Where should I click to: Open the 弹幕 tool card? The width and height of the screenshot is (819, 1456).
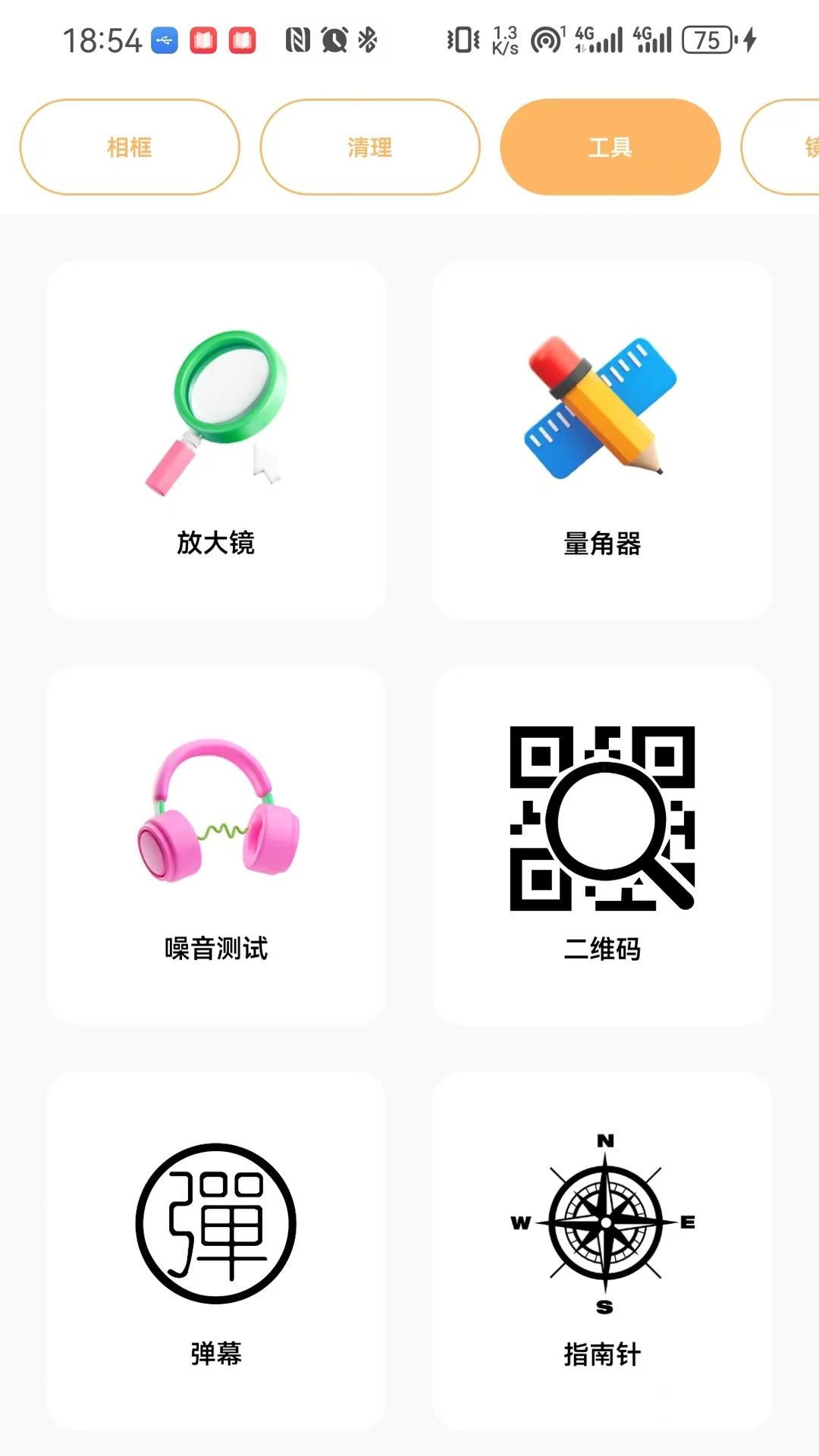click(x=216, y=1251)
